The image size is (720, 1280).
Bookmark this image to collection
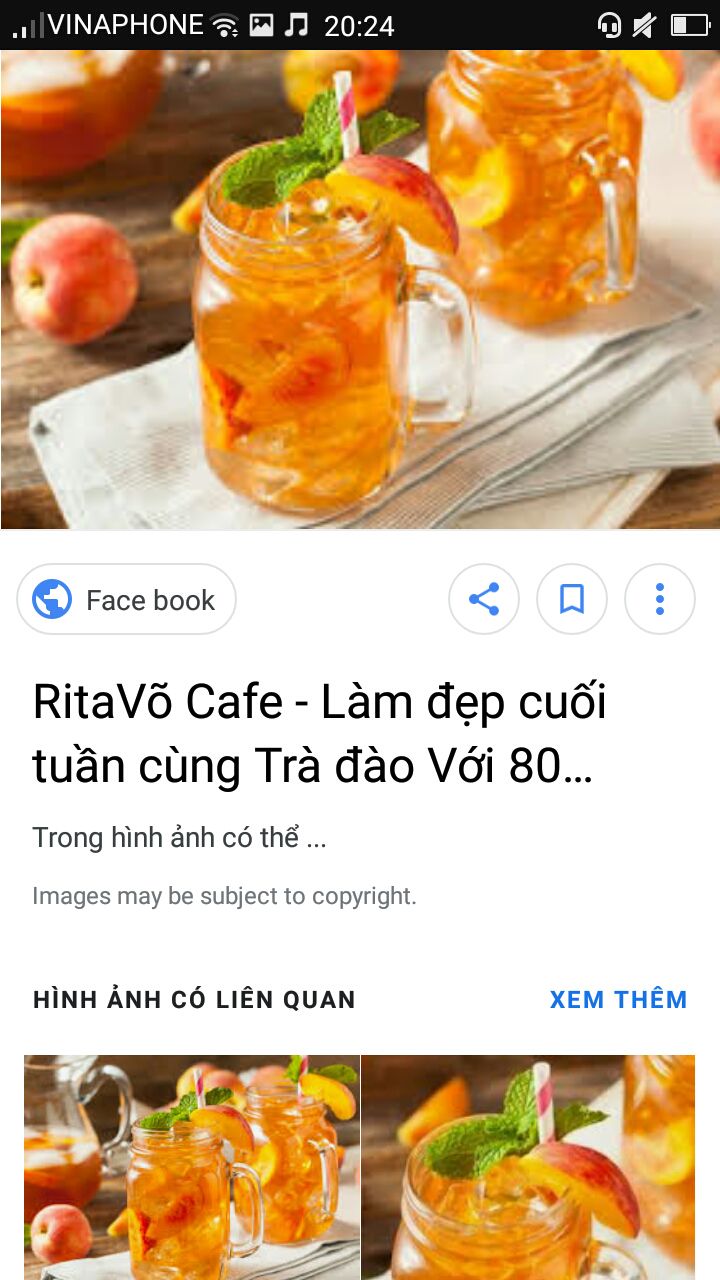point(572,600)
